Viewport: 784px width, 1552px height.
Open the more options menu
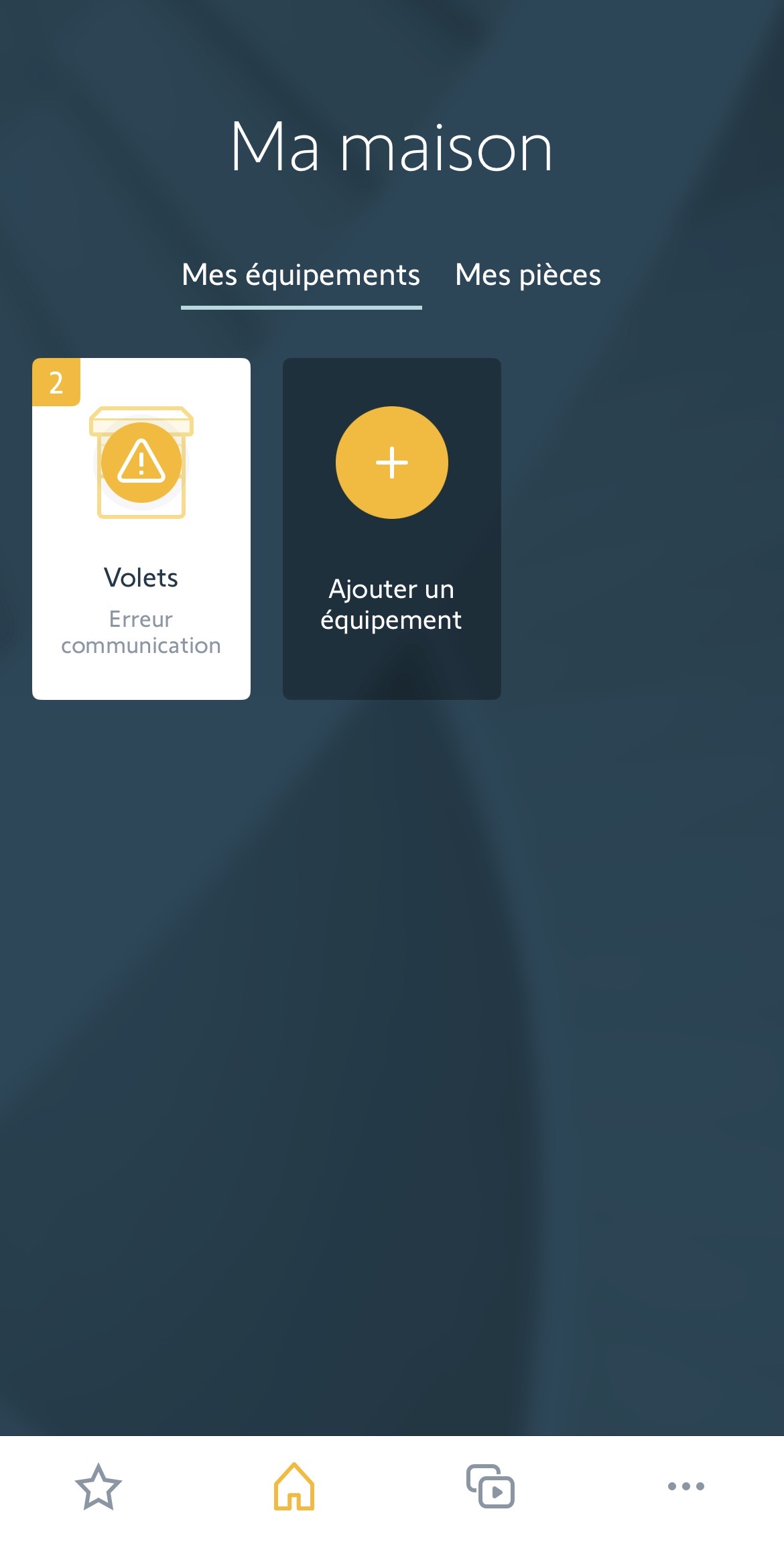coord(685,1486)
